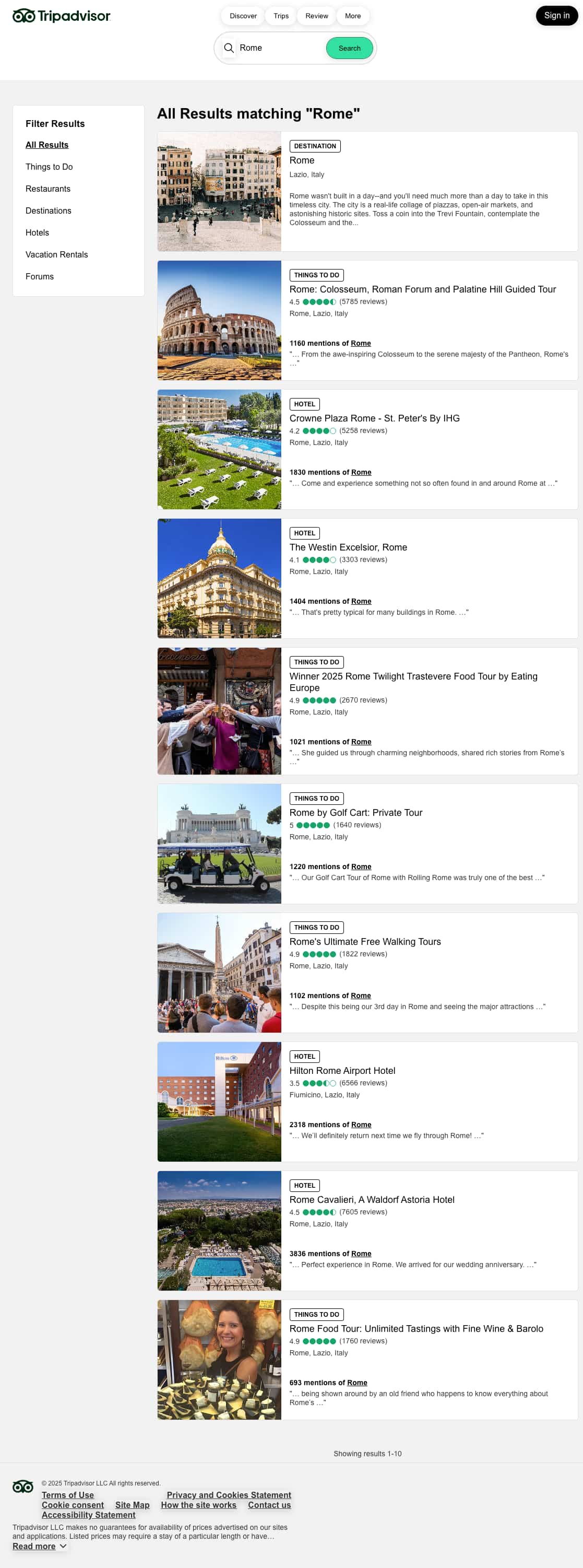Go to the Trips section
583x1568 pixels.
(x=281, y=16)
